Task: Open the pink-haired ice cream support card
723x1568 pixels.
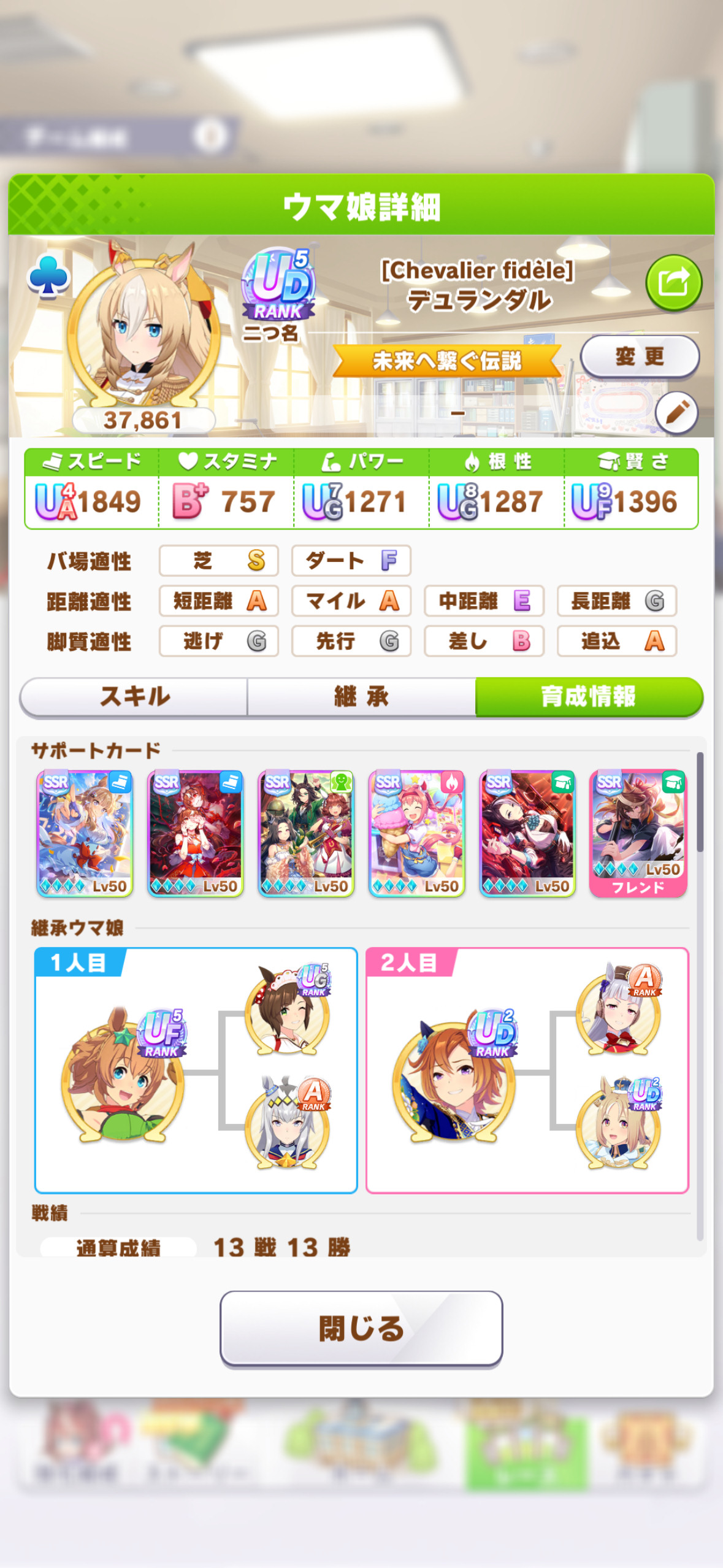Action: coord(416,834)
